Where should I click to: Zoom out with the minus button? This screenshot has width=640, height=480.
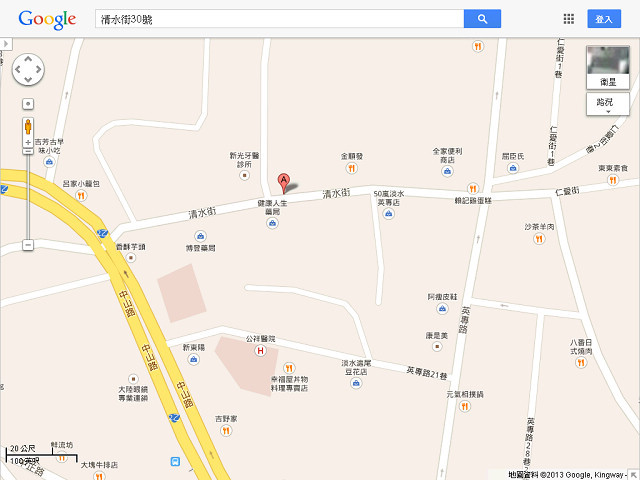tap(28, 245)
